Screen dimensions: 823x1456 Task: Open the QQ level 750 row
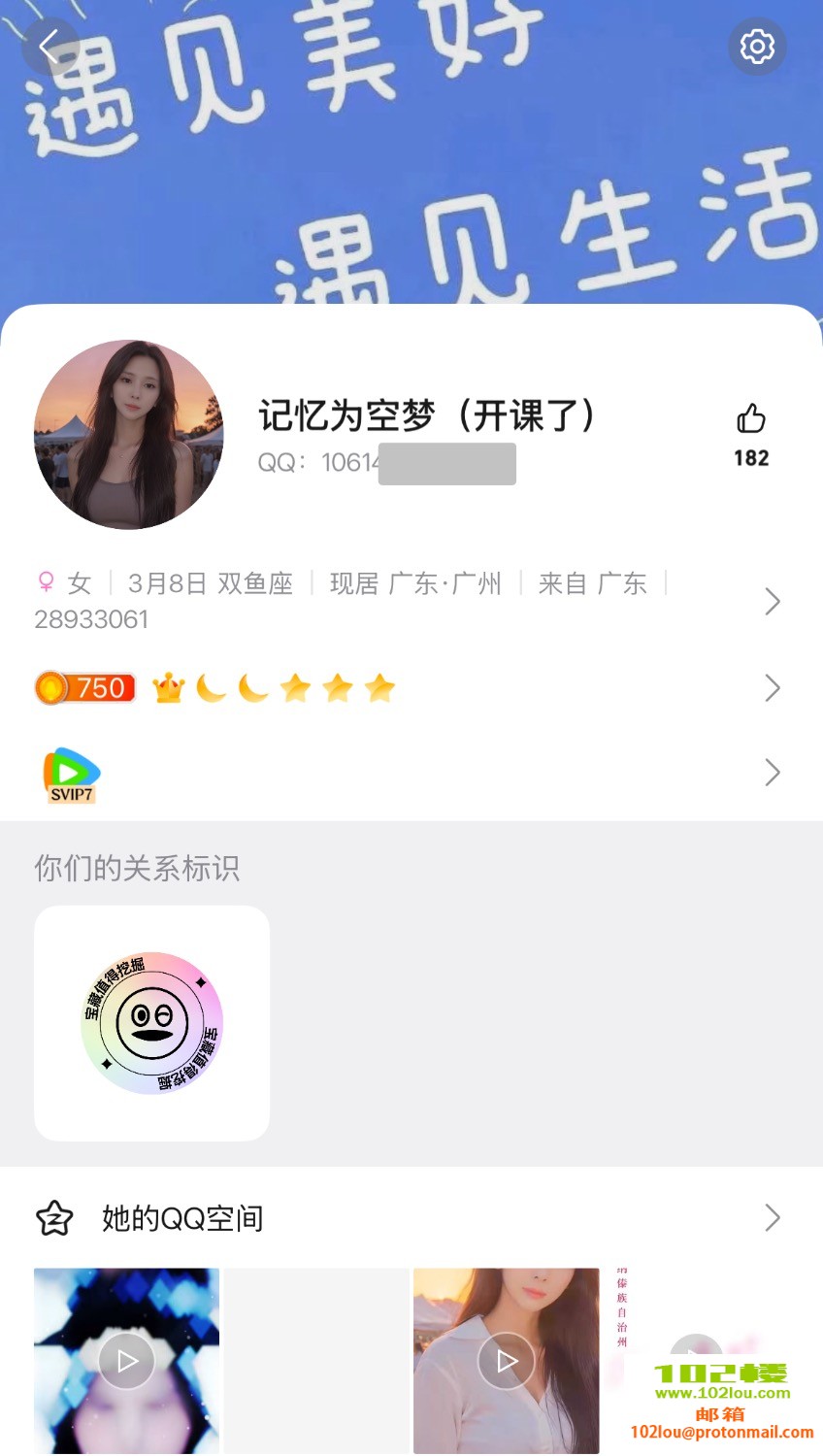click(408, 688)
